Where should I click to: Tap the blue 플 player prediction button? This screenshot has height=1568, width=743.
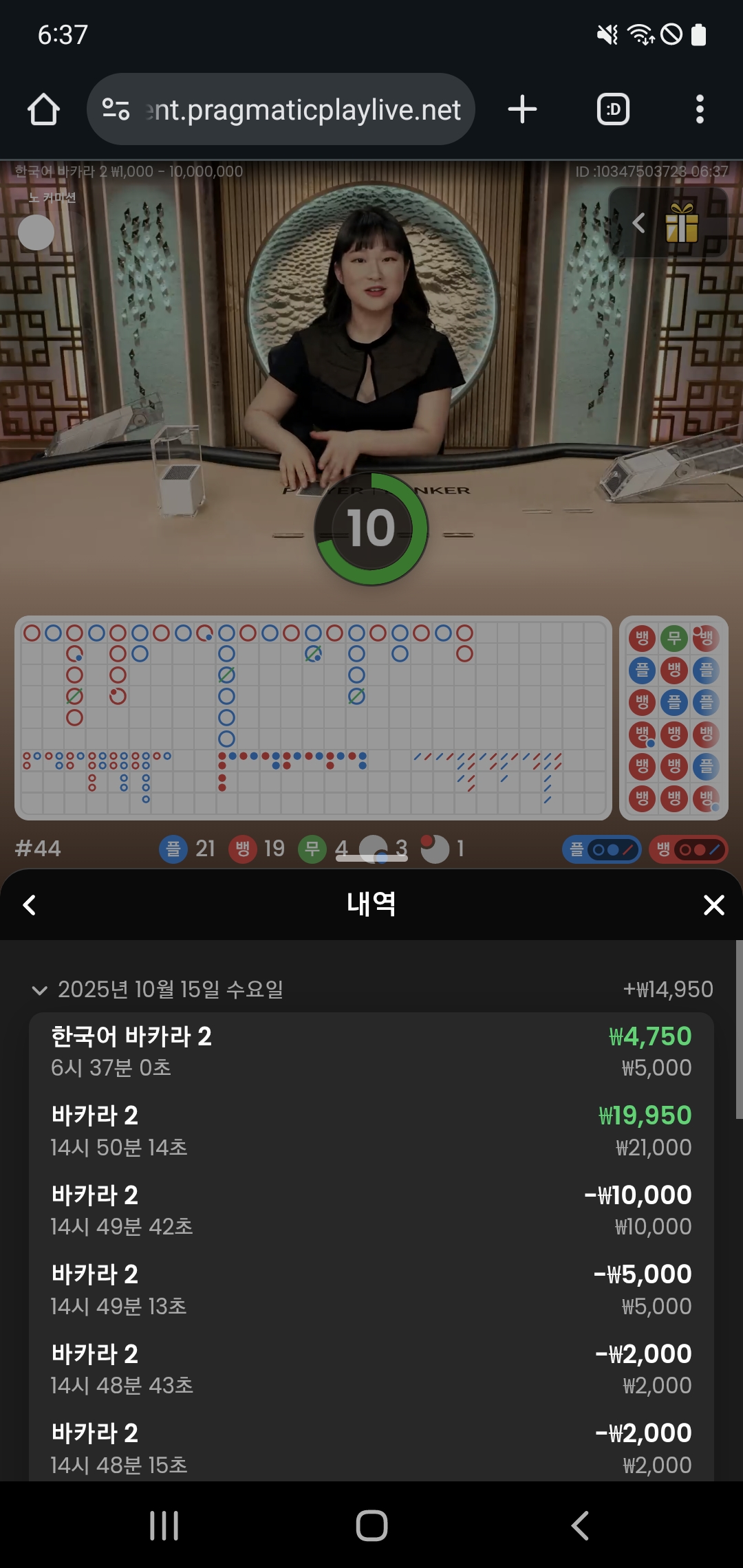(x=601, y=849)
